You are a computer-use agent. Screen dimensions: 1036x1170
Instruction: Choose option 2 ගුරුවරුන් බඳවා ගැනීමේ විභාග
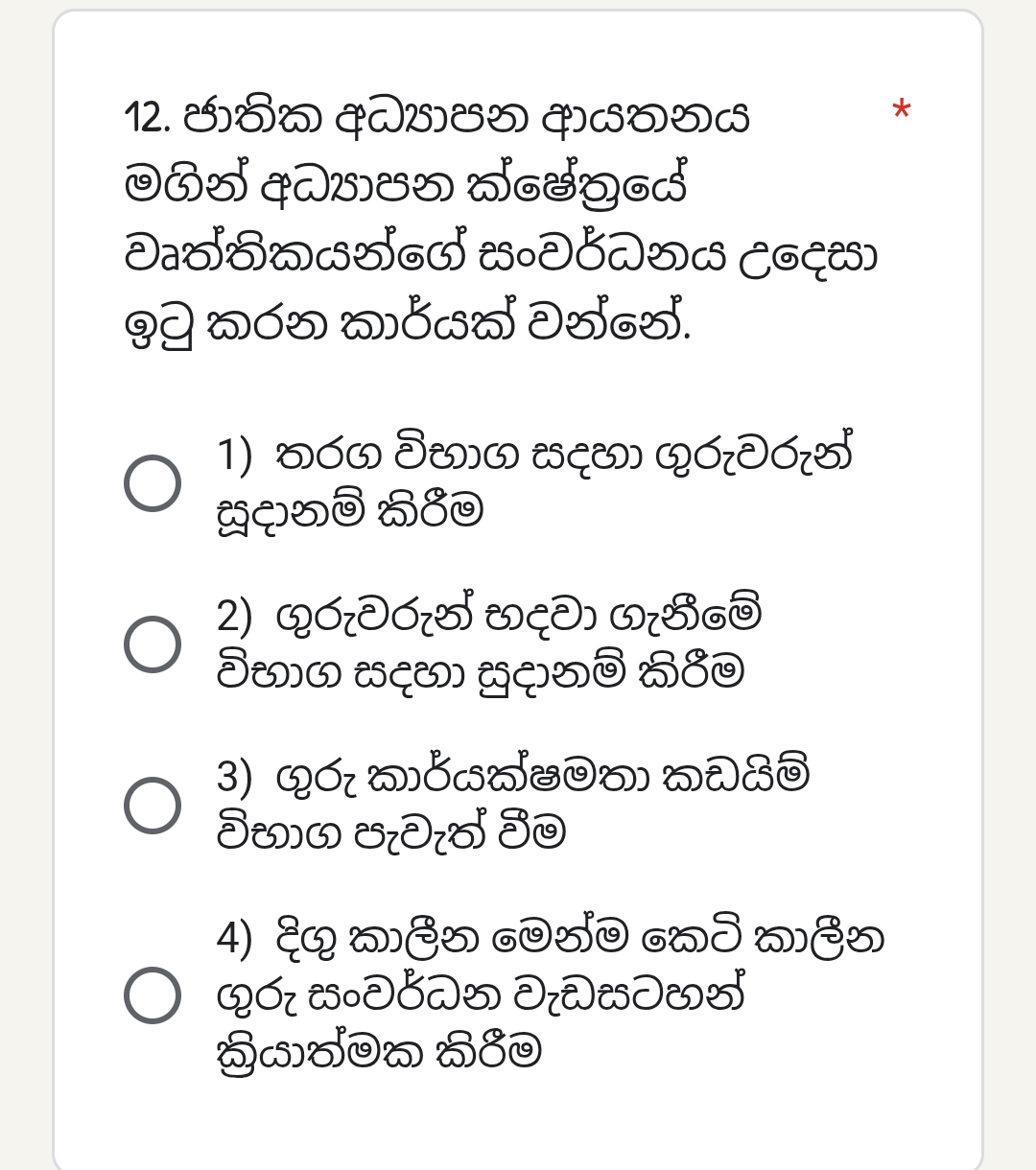(153, 643)
